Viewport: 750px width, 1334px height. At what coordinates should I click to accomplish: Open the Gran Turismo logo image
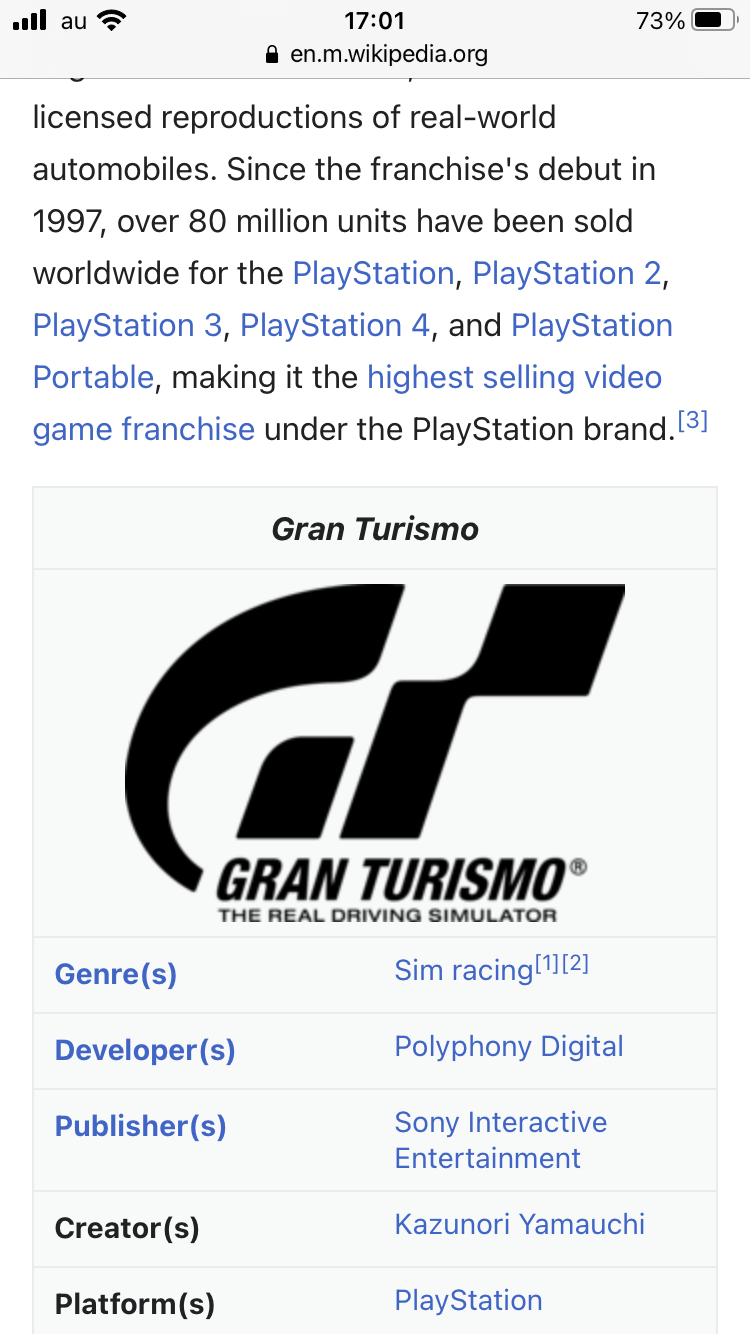375,752
